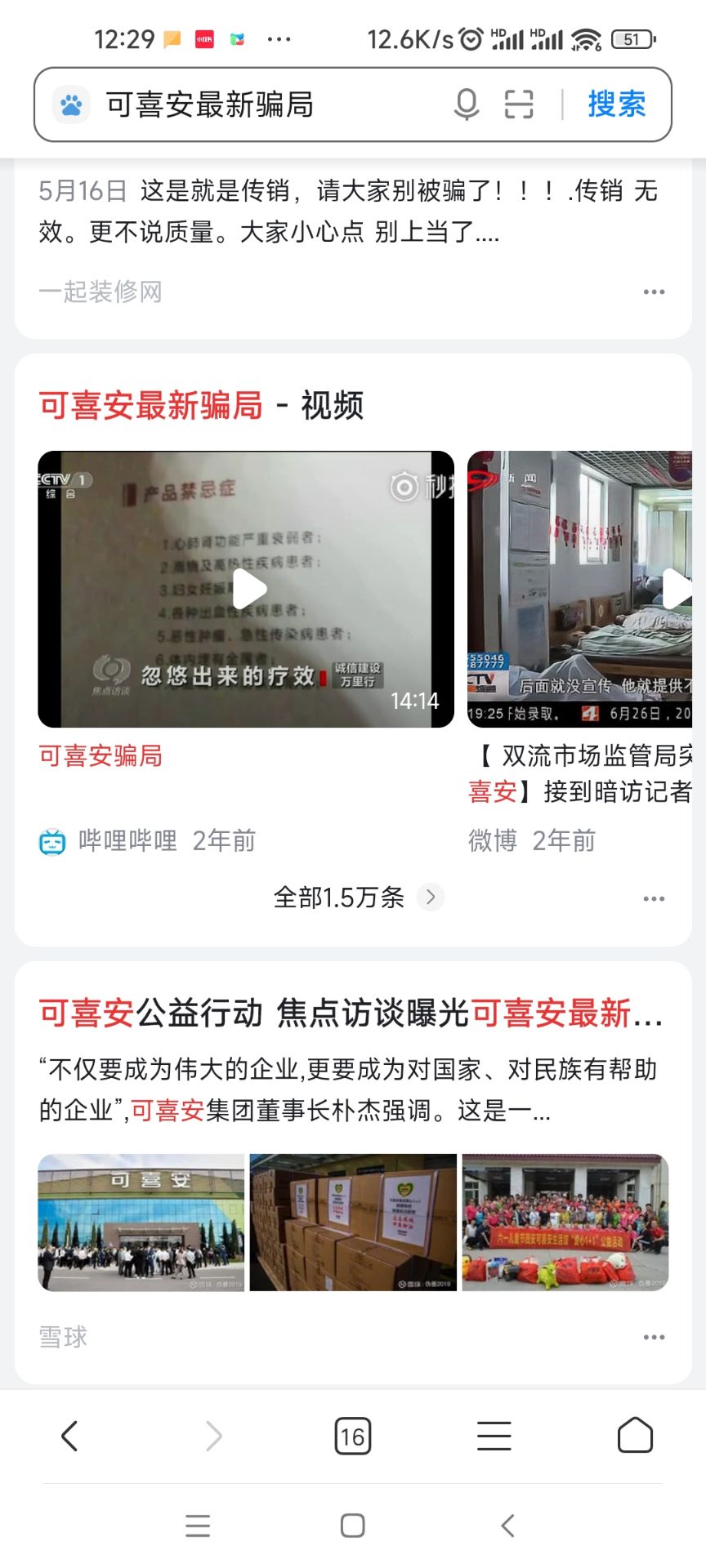This screenshot has width=706, height=1568.
Task: Open the 双流市场监管局 Weibo video
Action: coord(580,589)
